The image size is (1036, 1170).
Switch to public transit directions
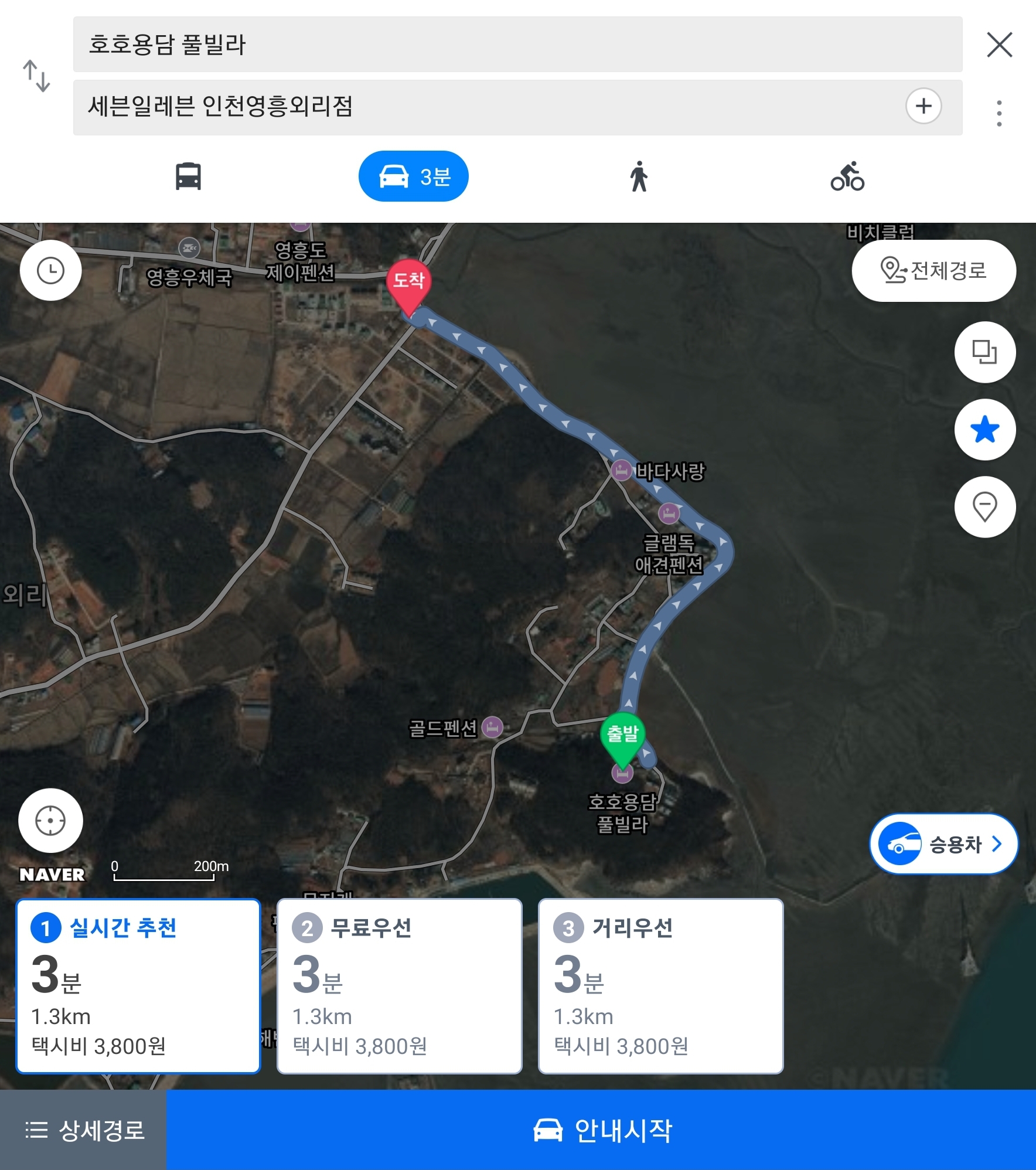point(188,176)
